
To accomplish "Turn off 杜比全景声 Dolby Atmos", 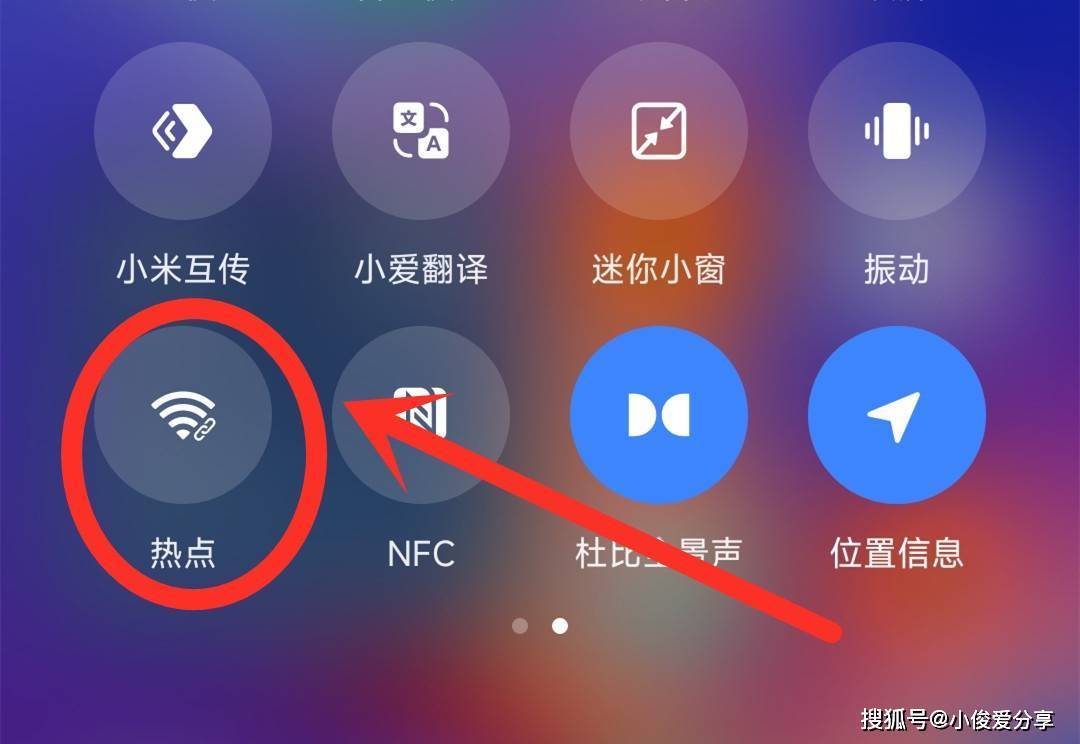I will click(x=659, y=414).
